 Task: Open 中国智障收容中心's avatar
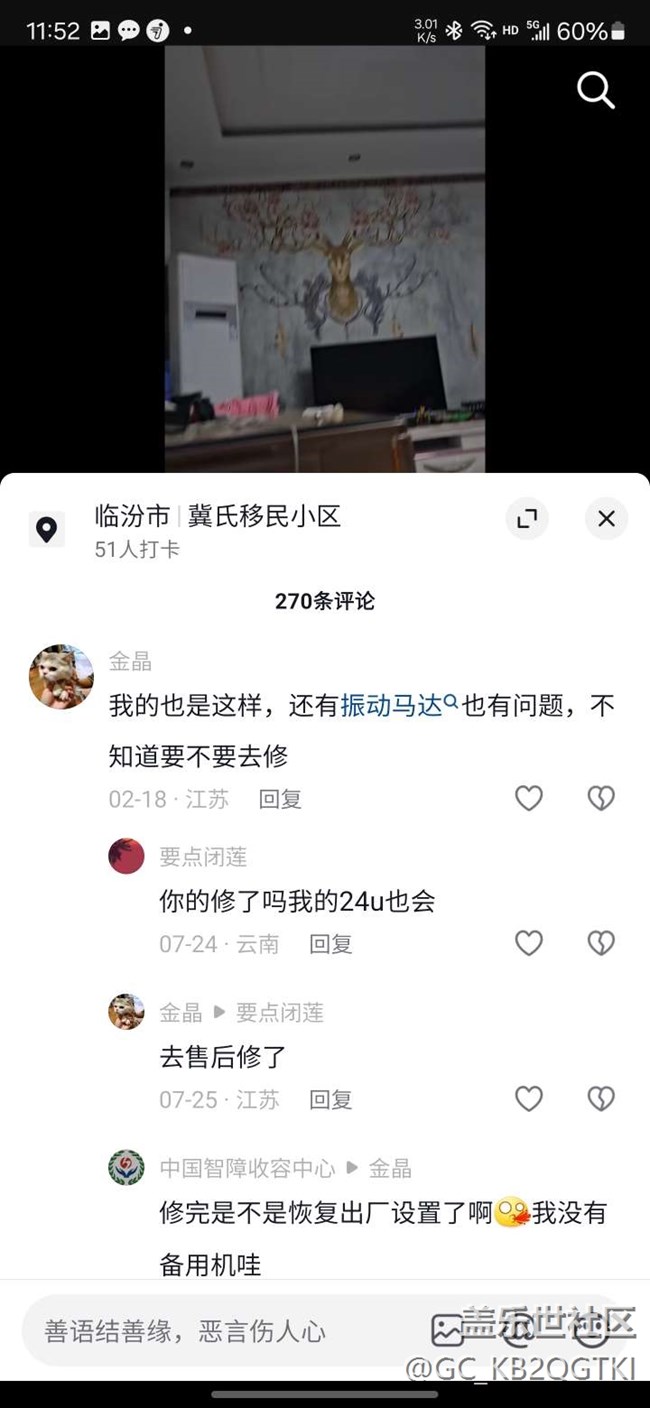coord(126,1167)
